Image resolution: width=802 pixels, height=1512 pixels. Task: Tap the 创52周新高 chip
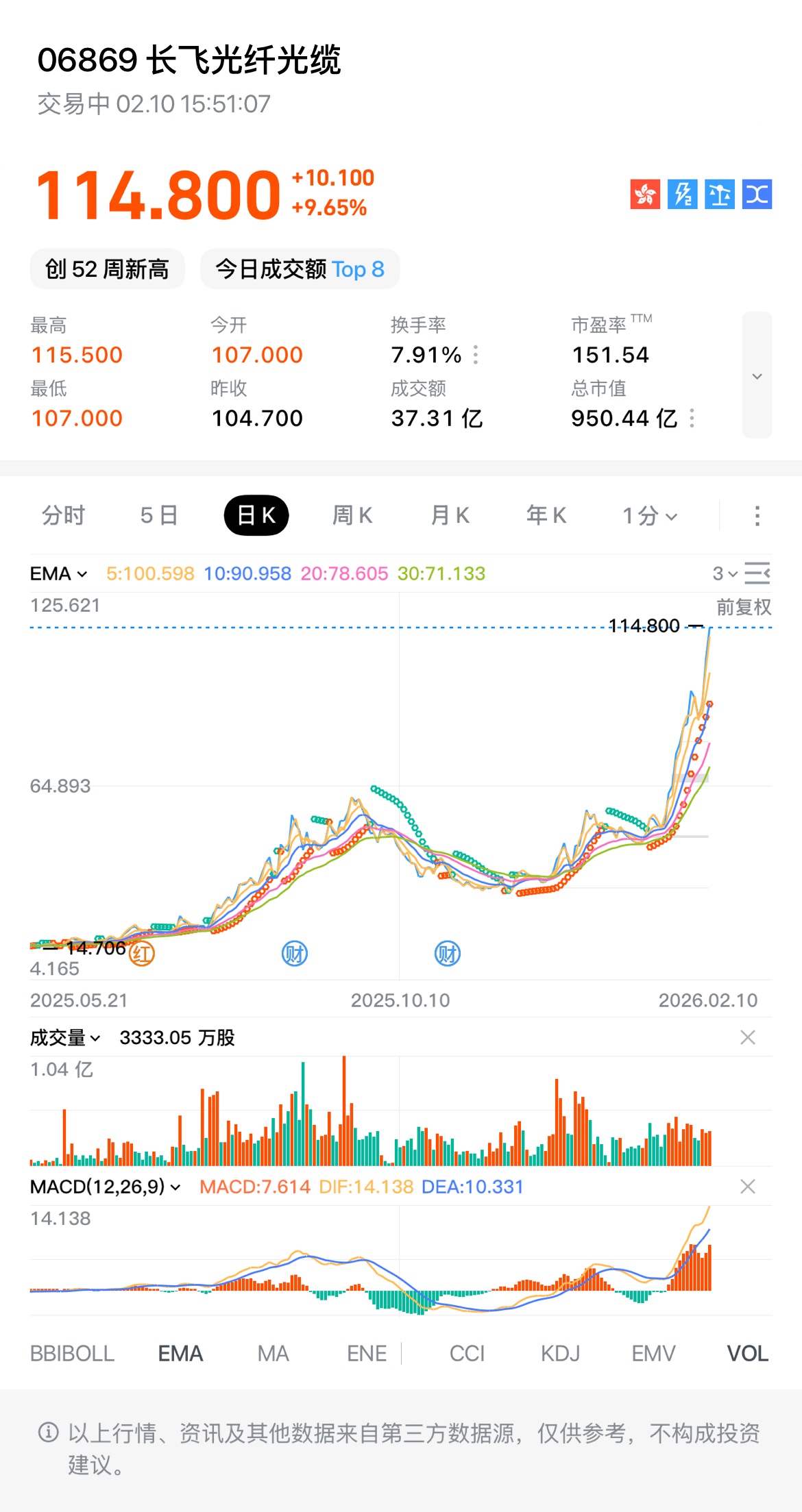[107, 269]
